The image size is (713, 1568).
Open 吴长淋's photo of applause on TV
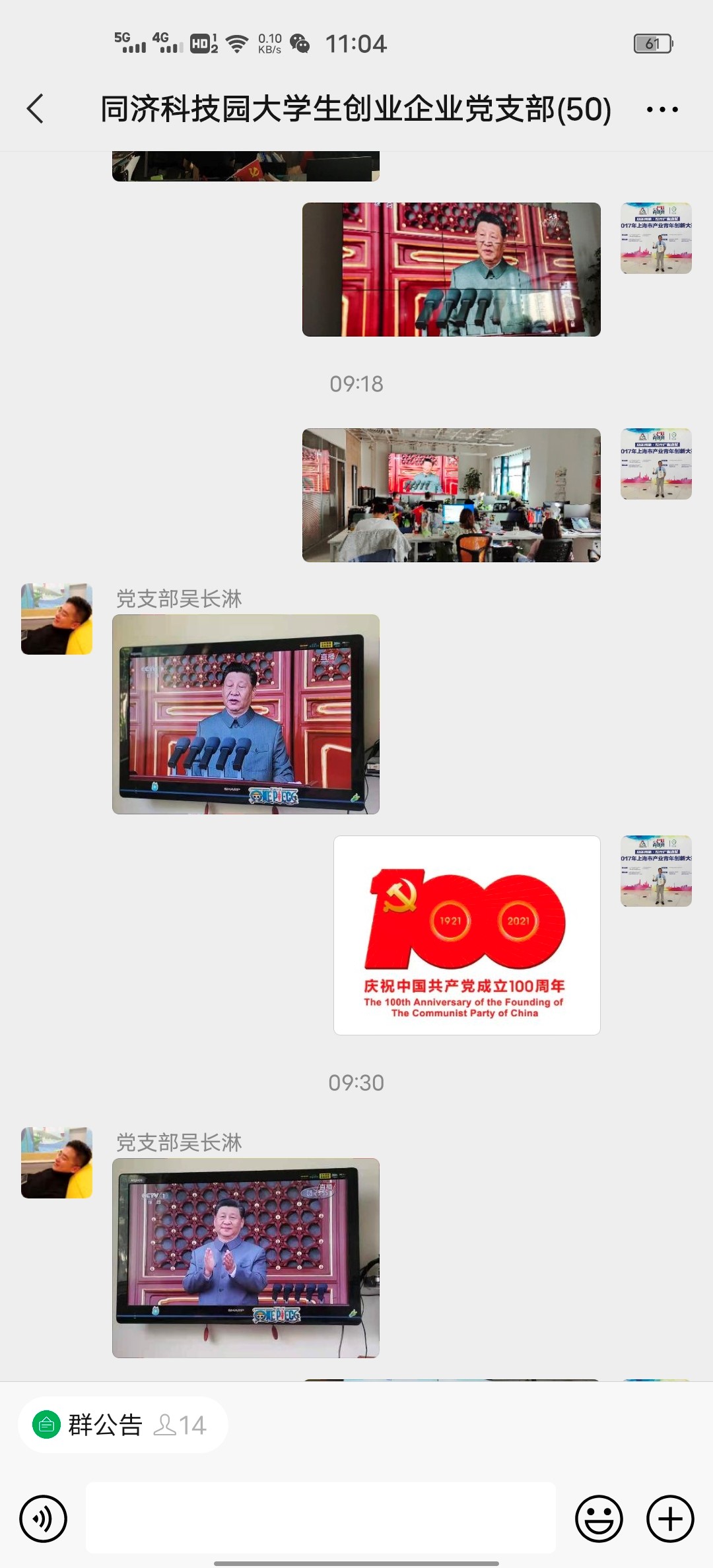(x=246, y=1258)
